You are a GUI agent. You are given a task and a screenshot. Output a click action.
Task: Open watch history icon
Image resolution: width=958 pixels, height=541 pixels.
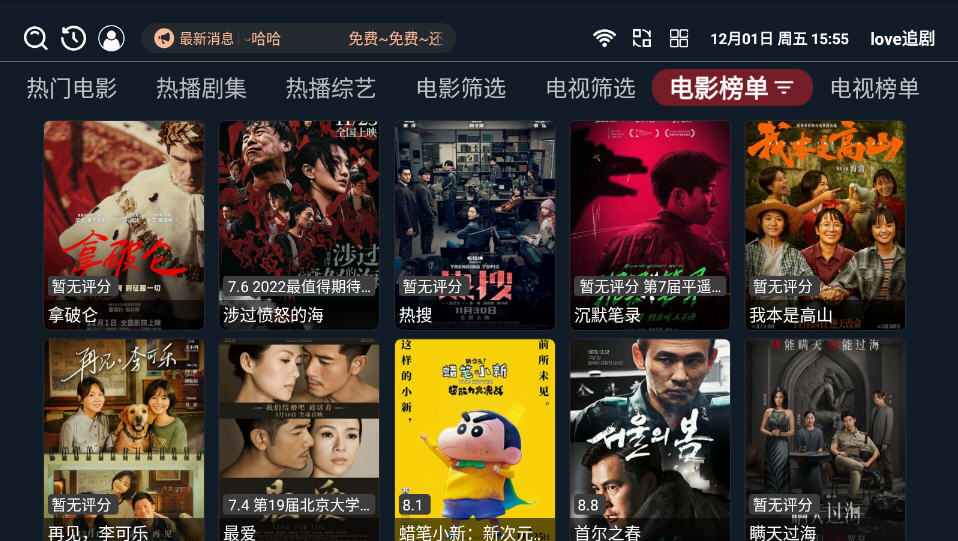73,39
